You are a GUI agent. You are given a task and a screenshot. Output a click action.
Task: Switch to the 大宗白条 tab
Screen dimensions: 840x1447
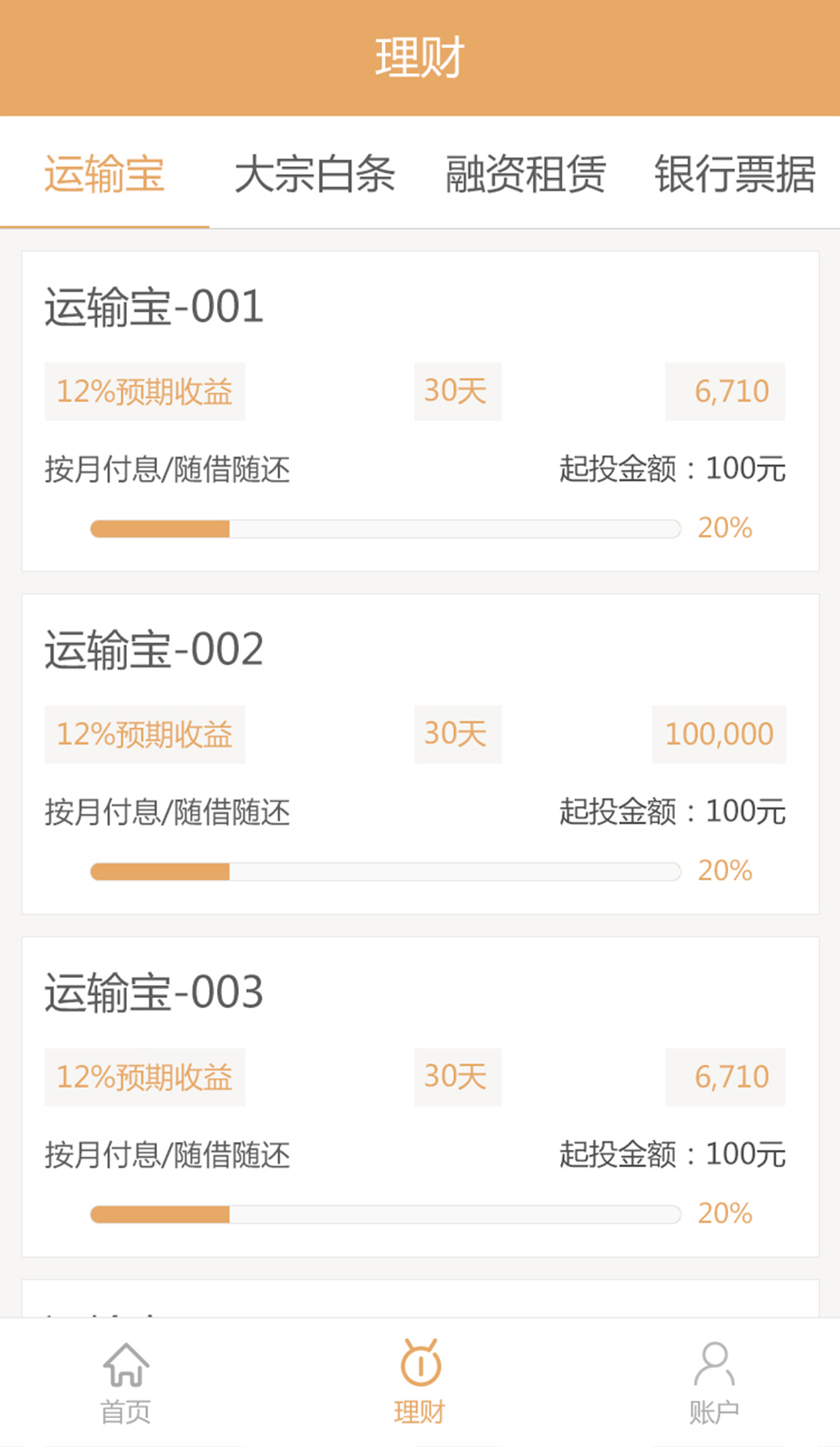point(315,173)
